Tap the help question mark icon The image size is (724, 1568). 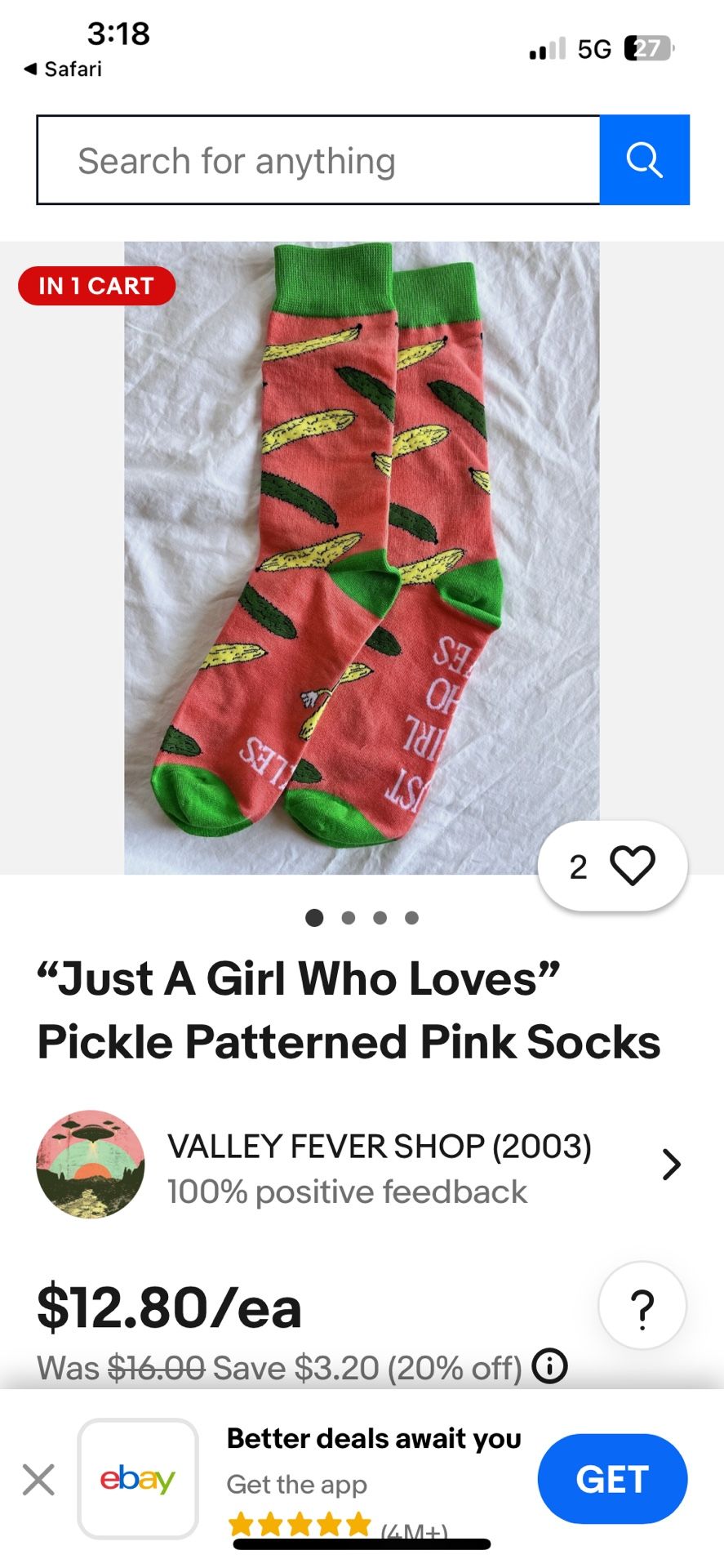642,1305
